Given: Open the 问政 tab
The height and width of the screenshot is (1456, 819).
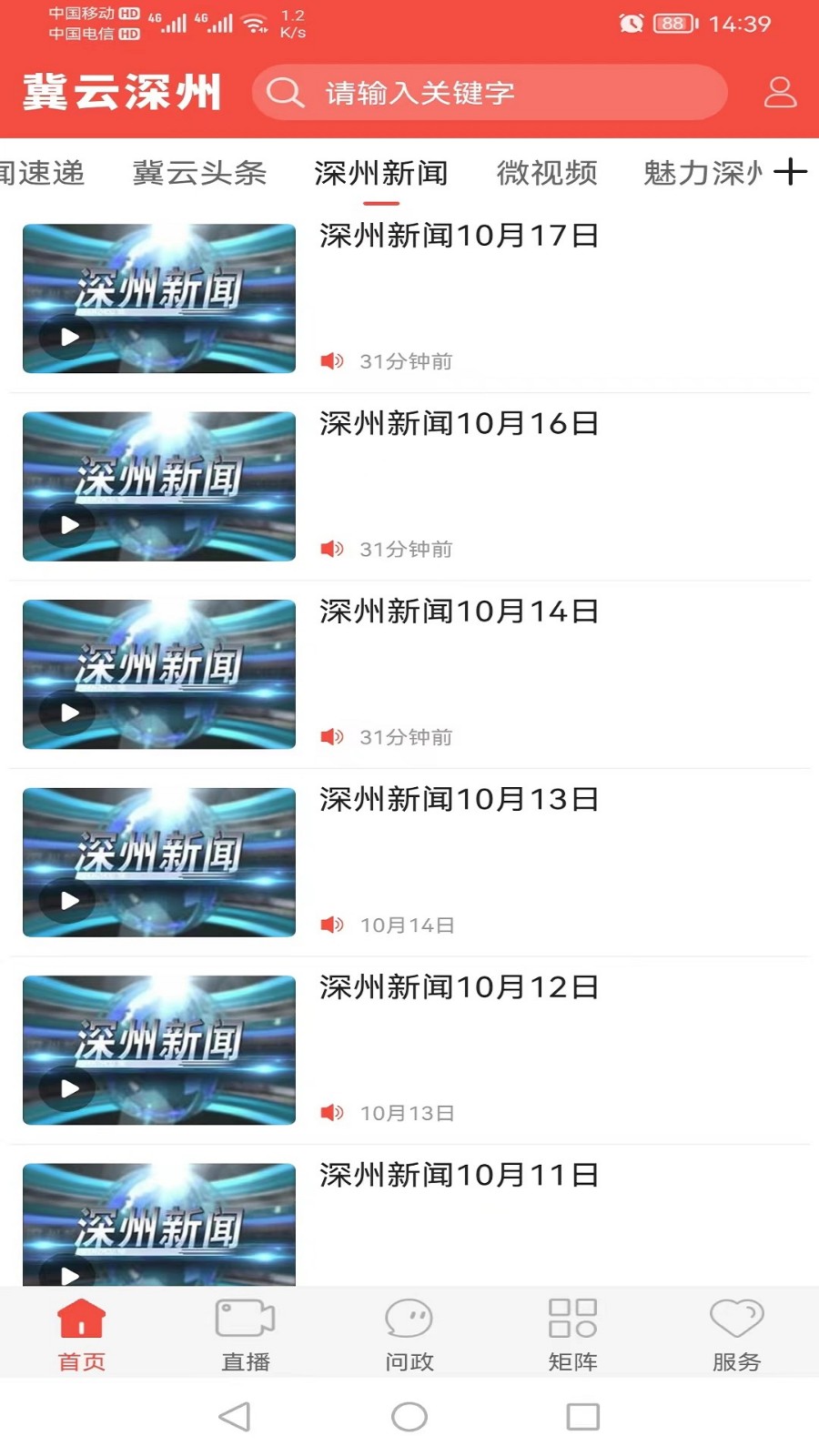Looking at the screenshot, I should [409, 1334].
